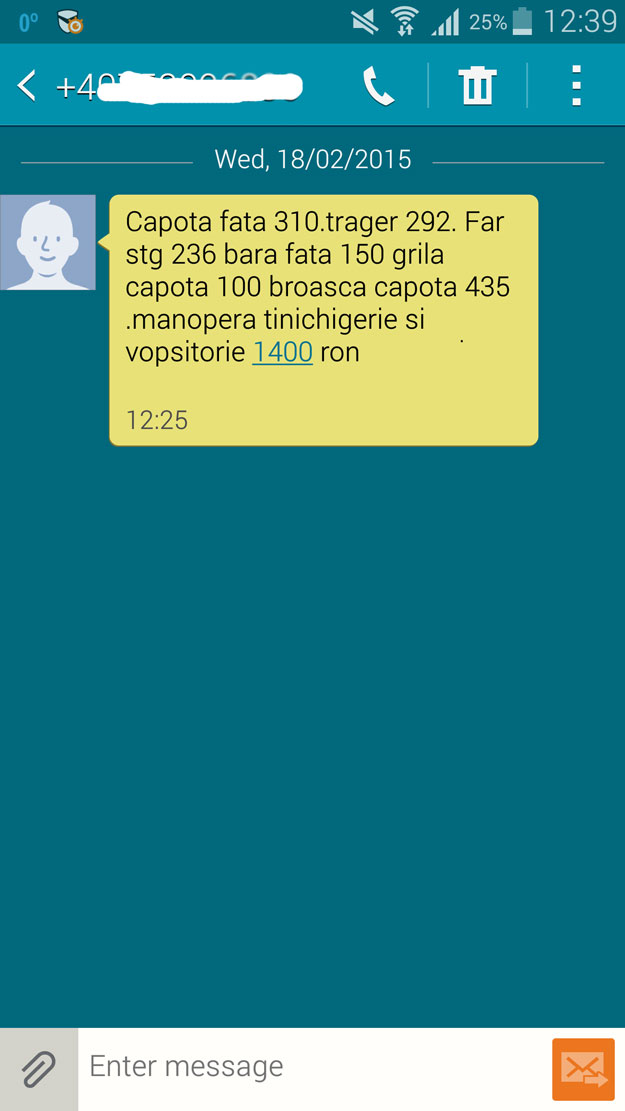Screen dimensions: 625x1111
Task: Send the message with the envelope button
Action: click(x=583, y=1069)
